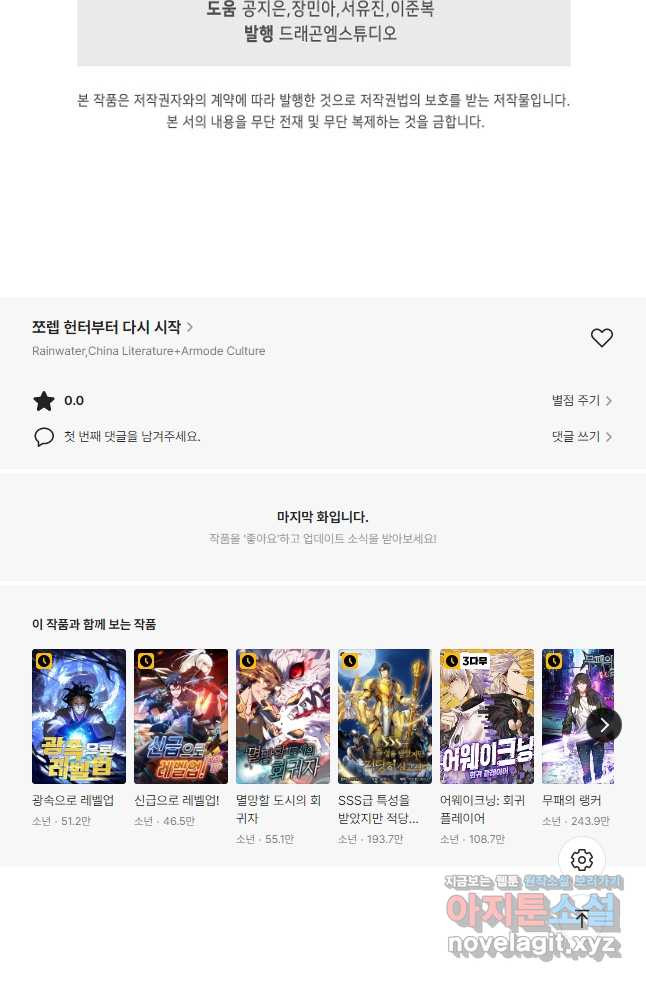Open the 멸망할 도시의 회귀자 webtoon

(283, 716)
